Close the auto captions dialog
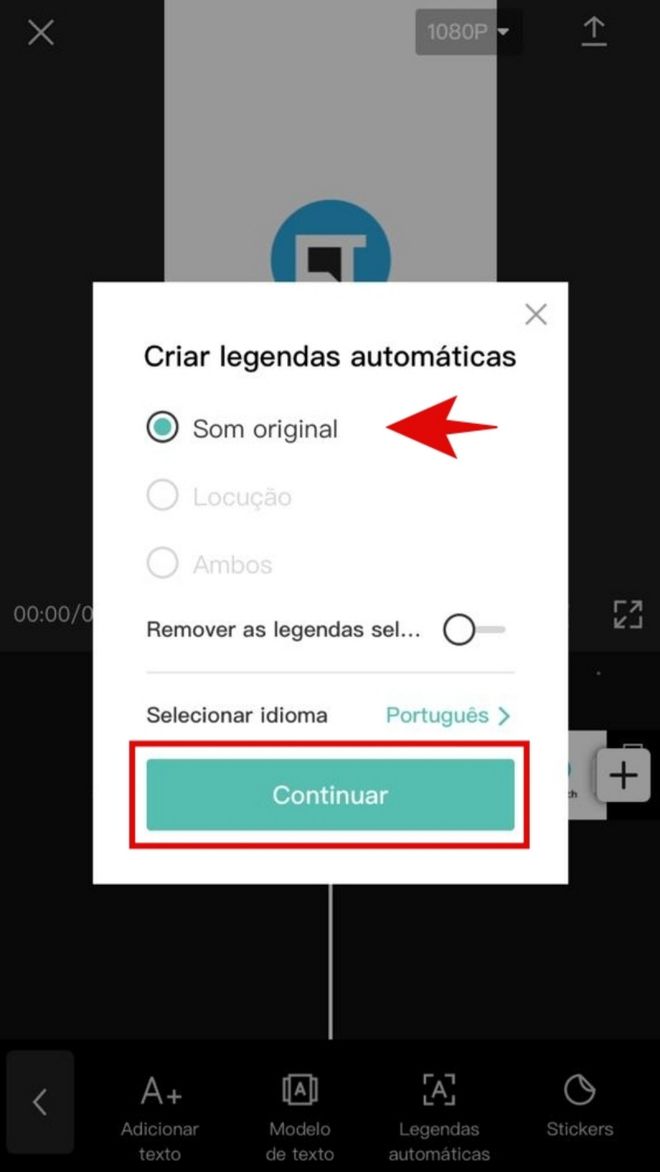The height and width of the screenshot is (1172, 660). pos(536,315)
